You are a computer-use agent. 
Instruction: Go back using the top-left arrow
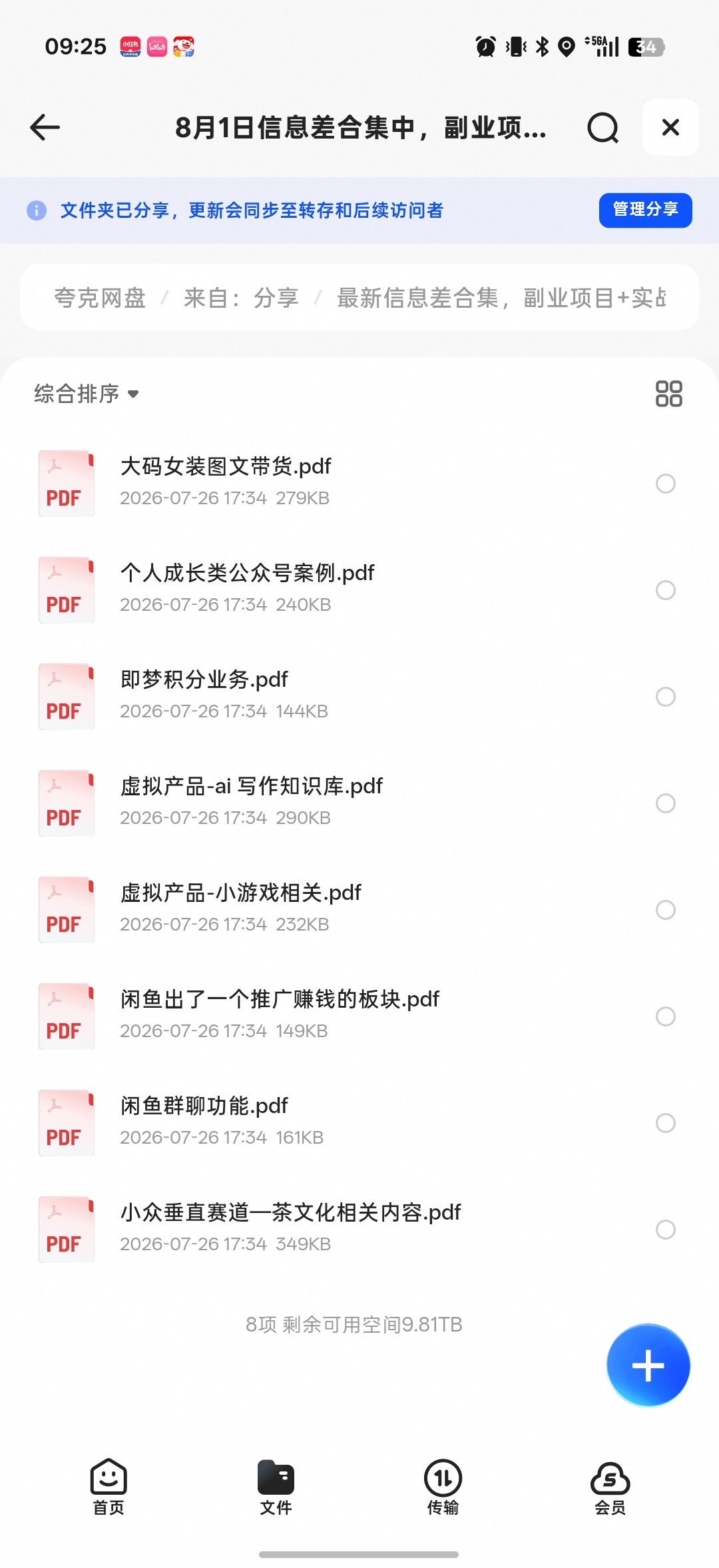[45, 127]
